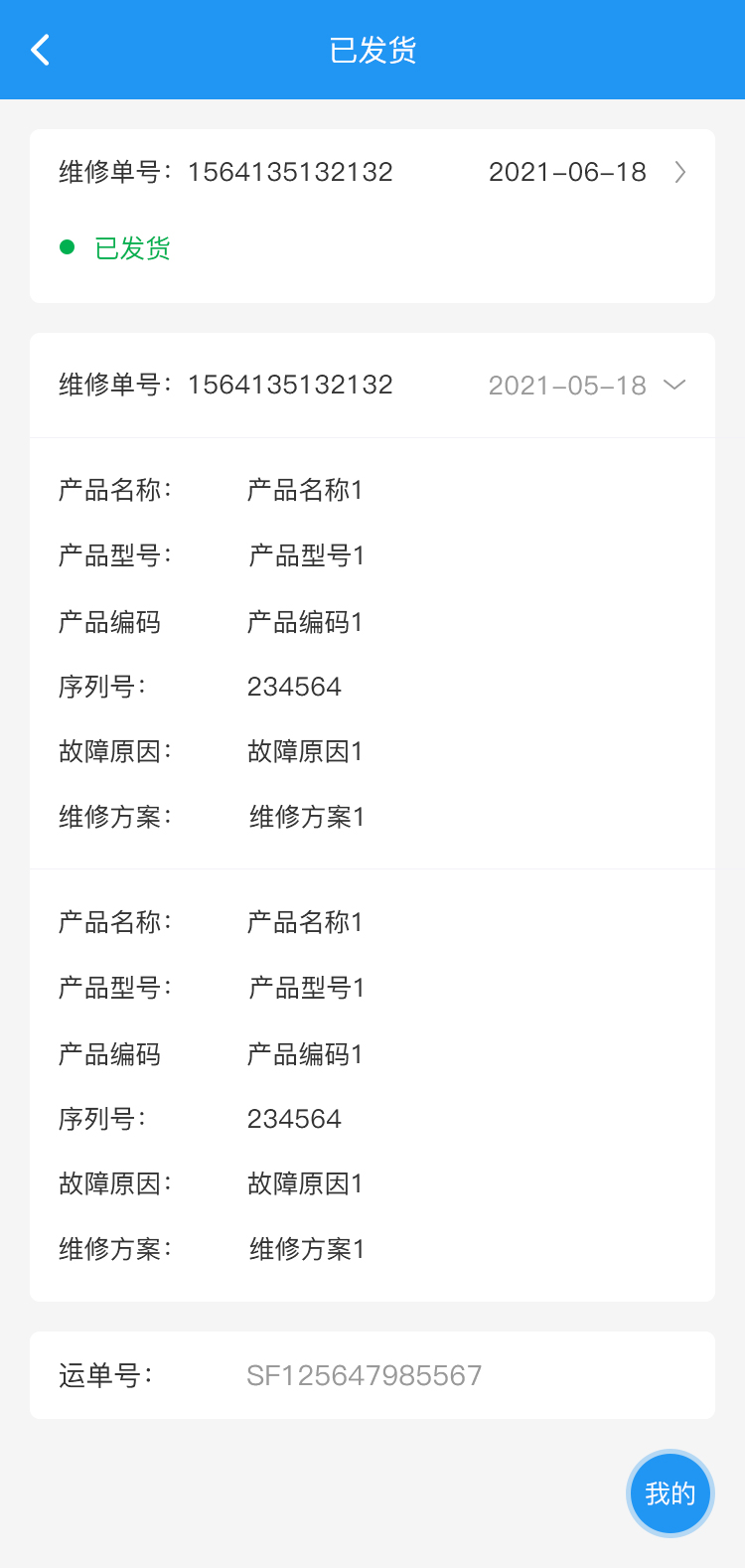Image resolution: width=745 pixels, height=1568 pixels.
Task: Collapse the repair order dated 2021-05-18
Action: [x=674, y=386]
